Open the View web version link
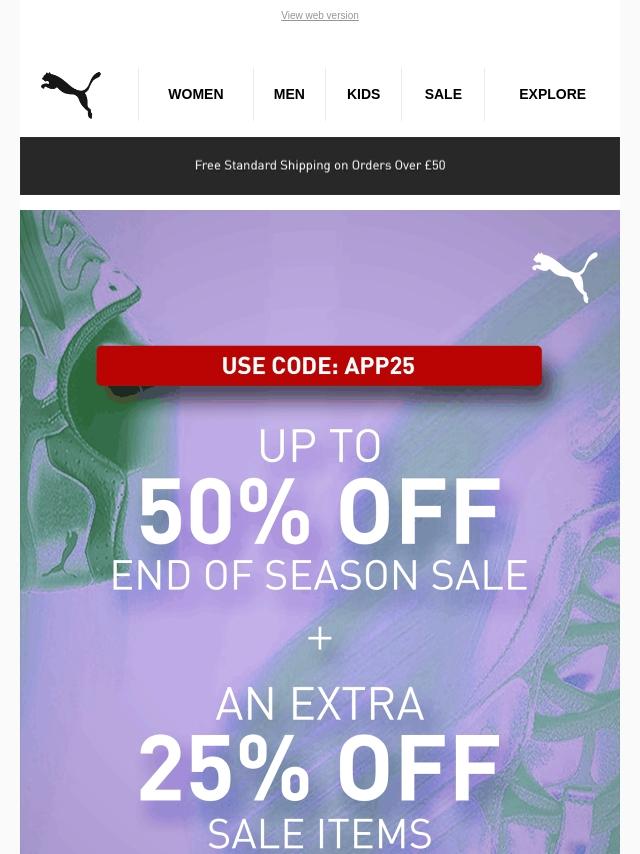 coord(320,16)
